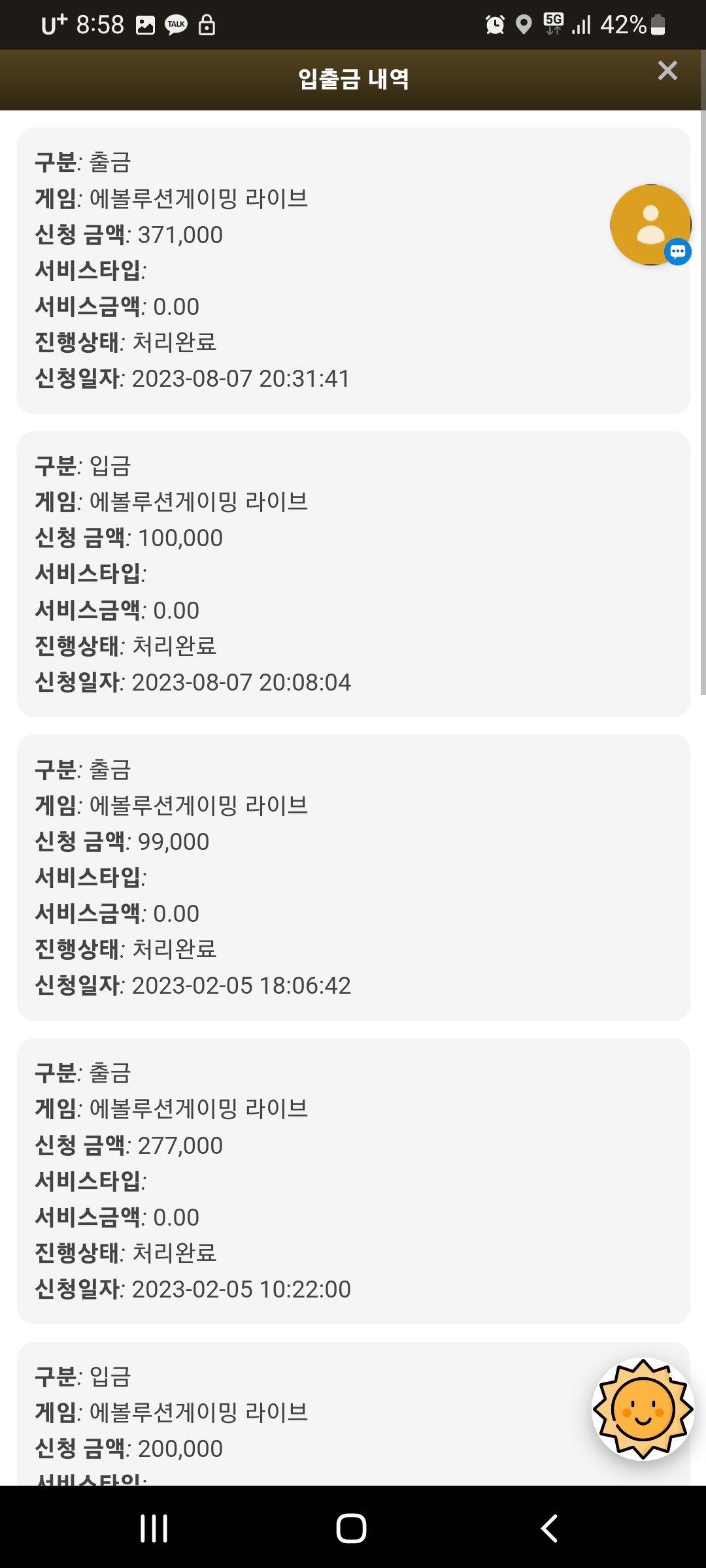
Task: Go to the device home screen
Action: (351, 1528)
